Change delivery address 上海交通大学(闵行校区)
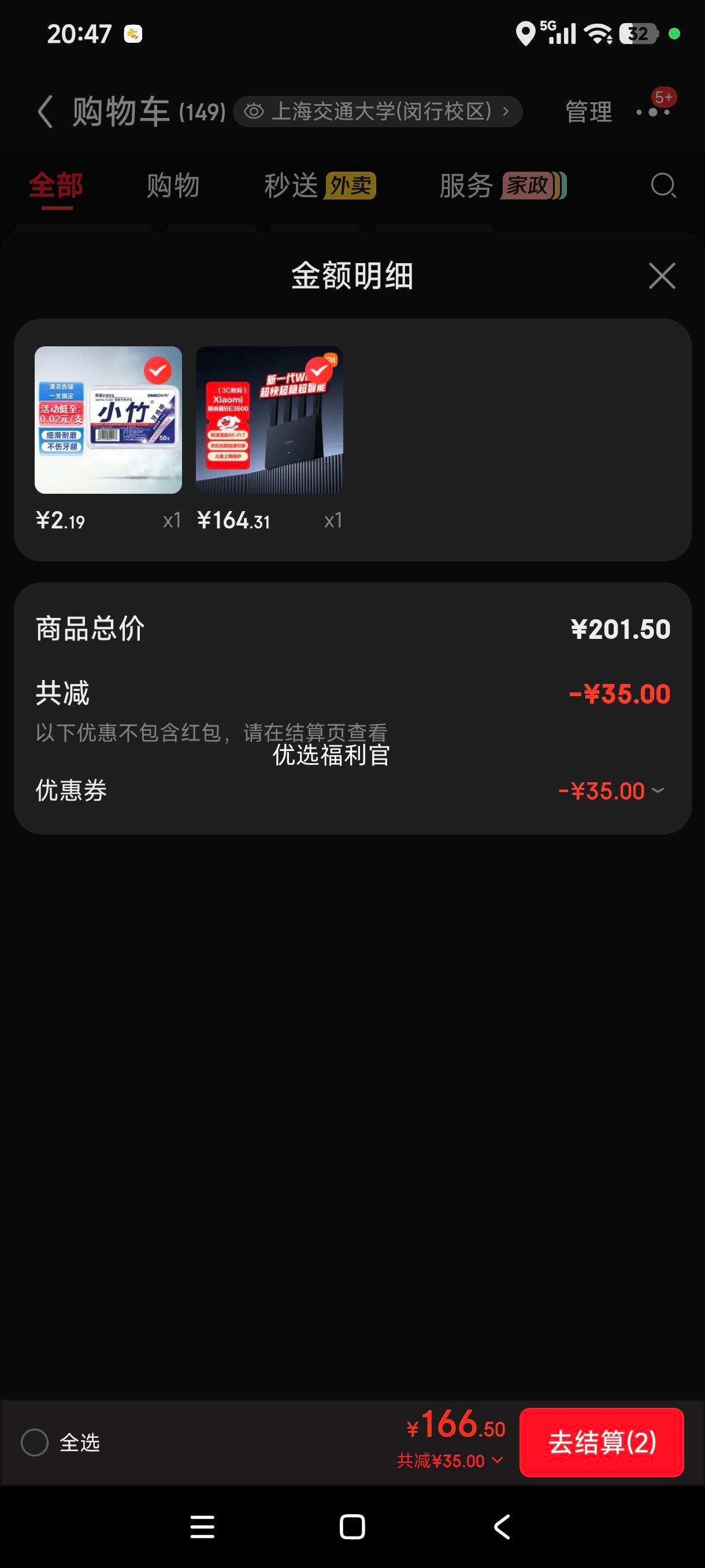Viewport: 705px width, 1568px height. tap(378, 112)
